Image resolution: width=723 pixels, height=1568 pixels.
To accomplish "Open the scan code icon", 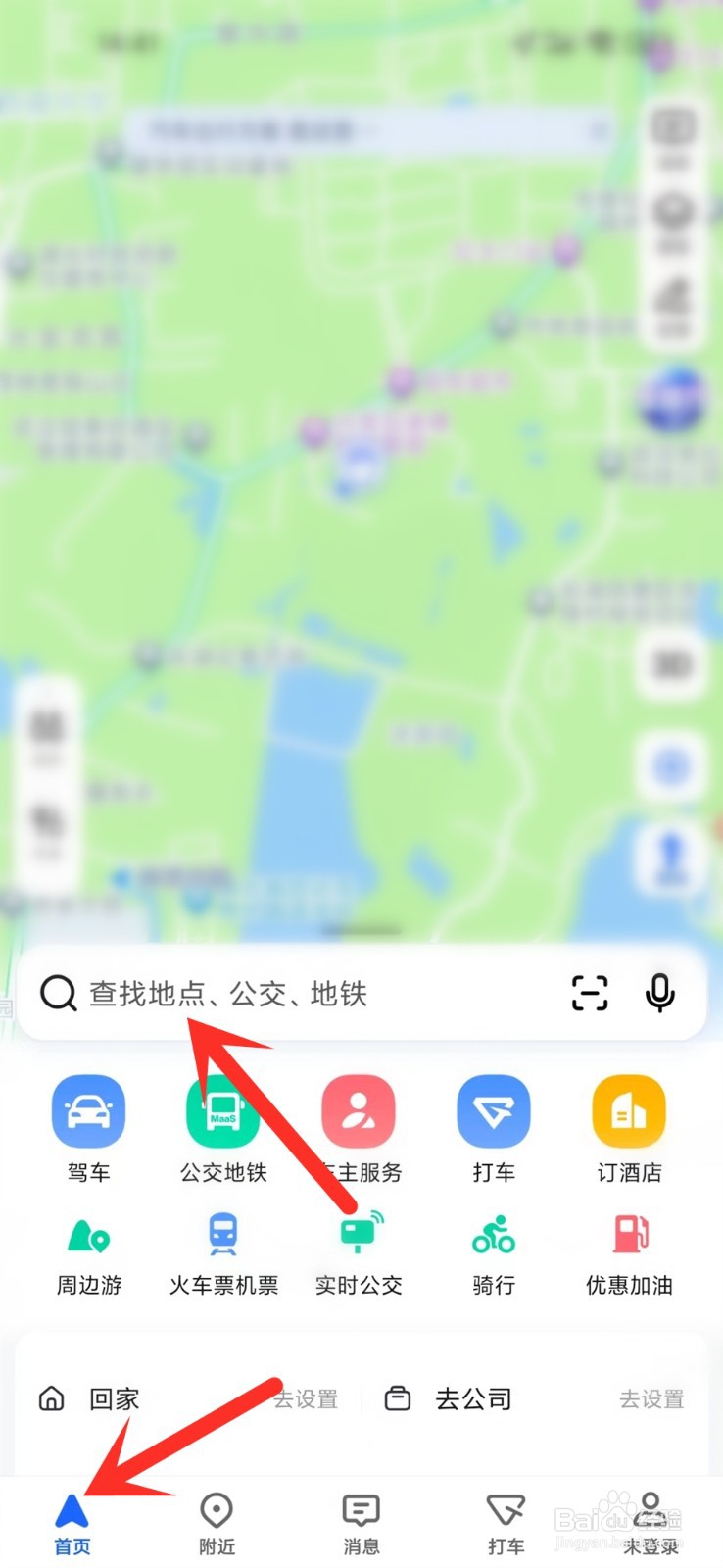I will (x=590, y=994).
